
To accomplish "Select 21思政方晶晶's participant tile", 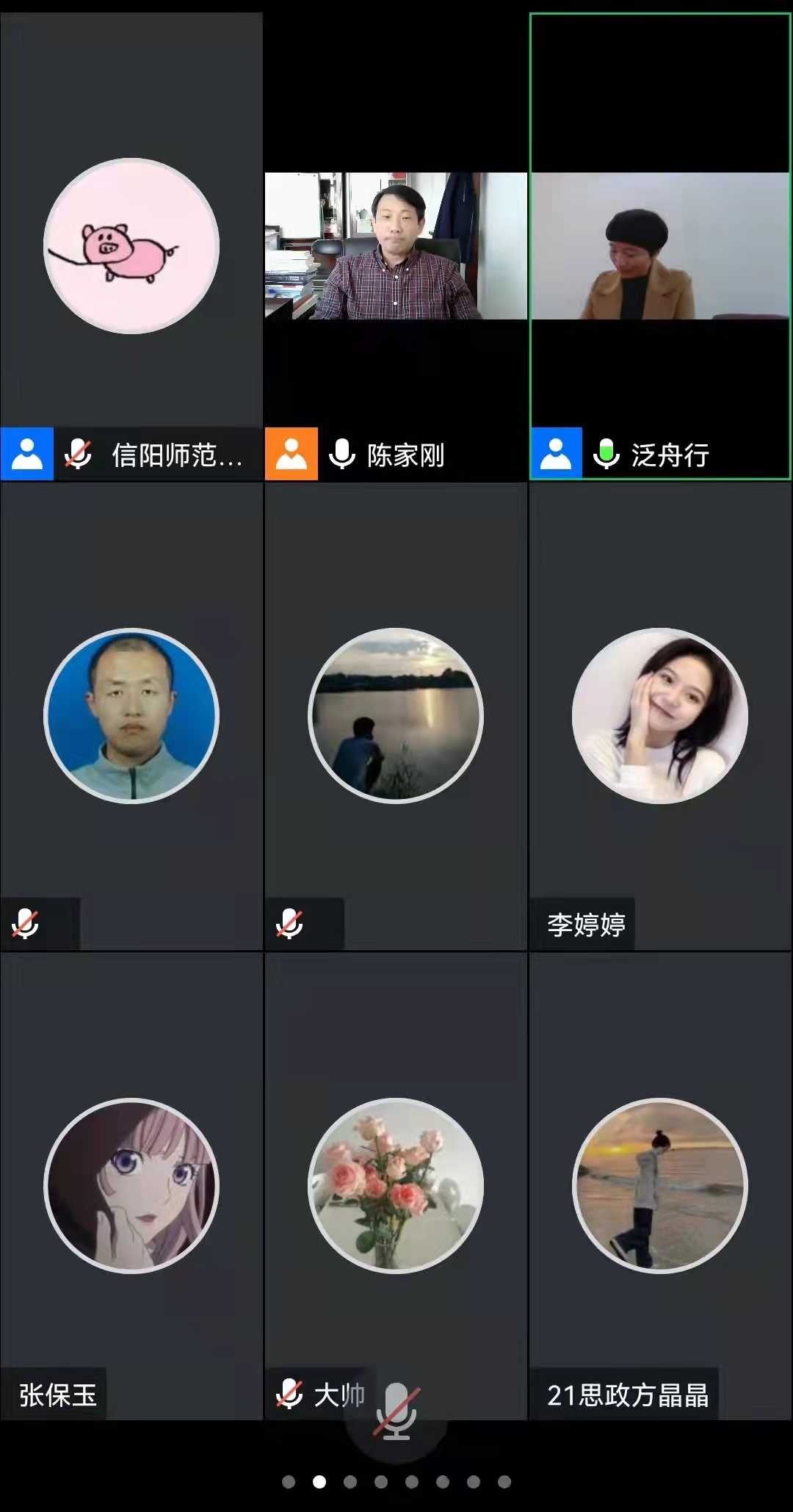I will click(x=659, y=1185).
